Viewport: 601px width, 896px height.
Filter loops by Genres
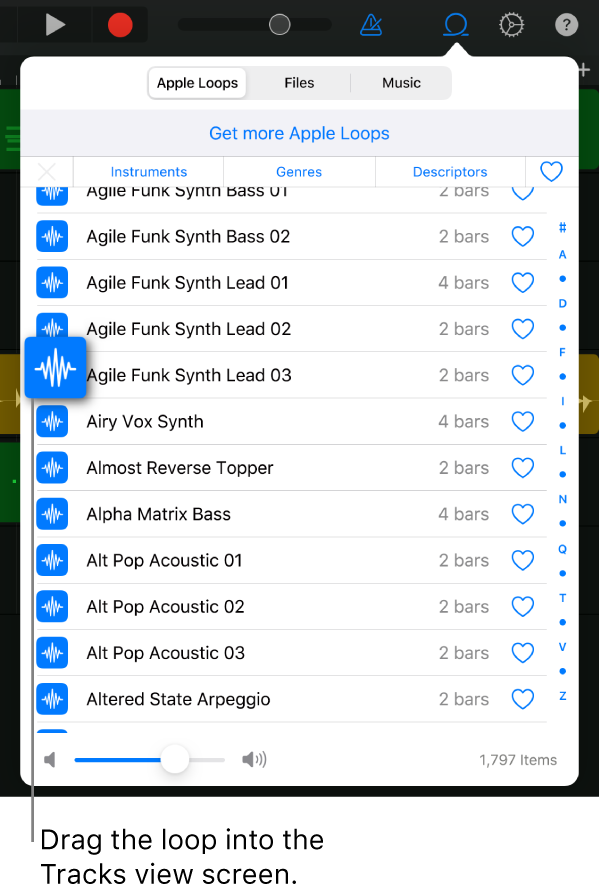(x=299, y=172)
